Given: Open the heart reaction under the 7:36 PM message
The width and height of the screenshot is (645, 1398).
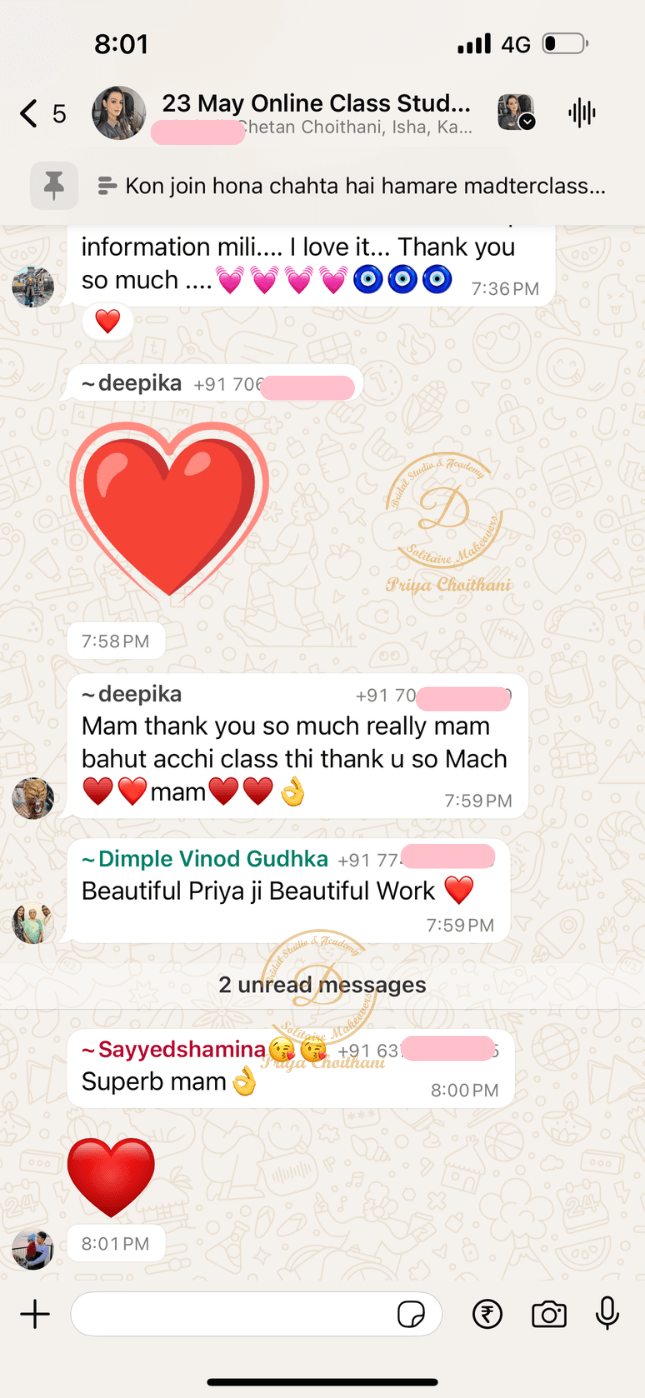Looking at the screenshot, I should (x=107, y=322).
